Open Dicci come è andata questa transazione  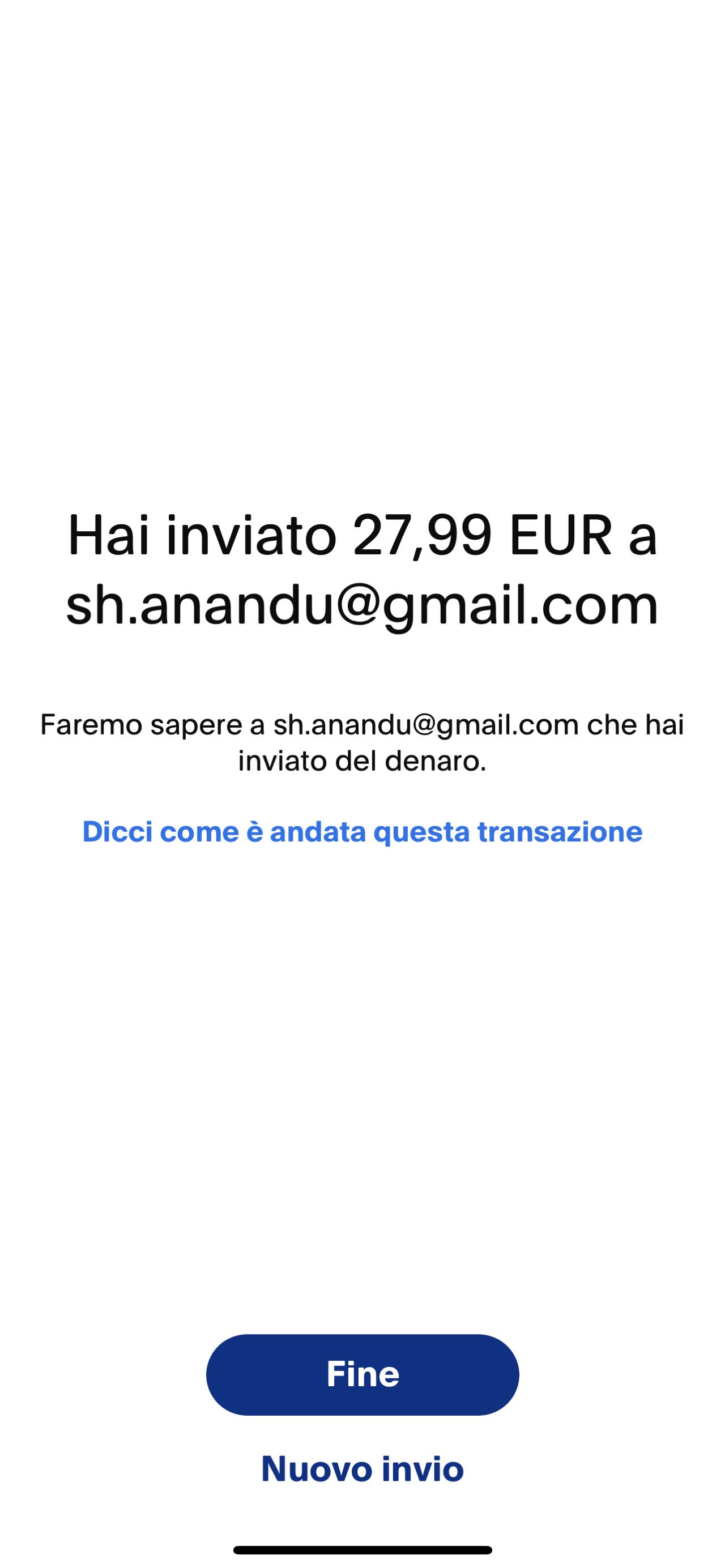362,831
